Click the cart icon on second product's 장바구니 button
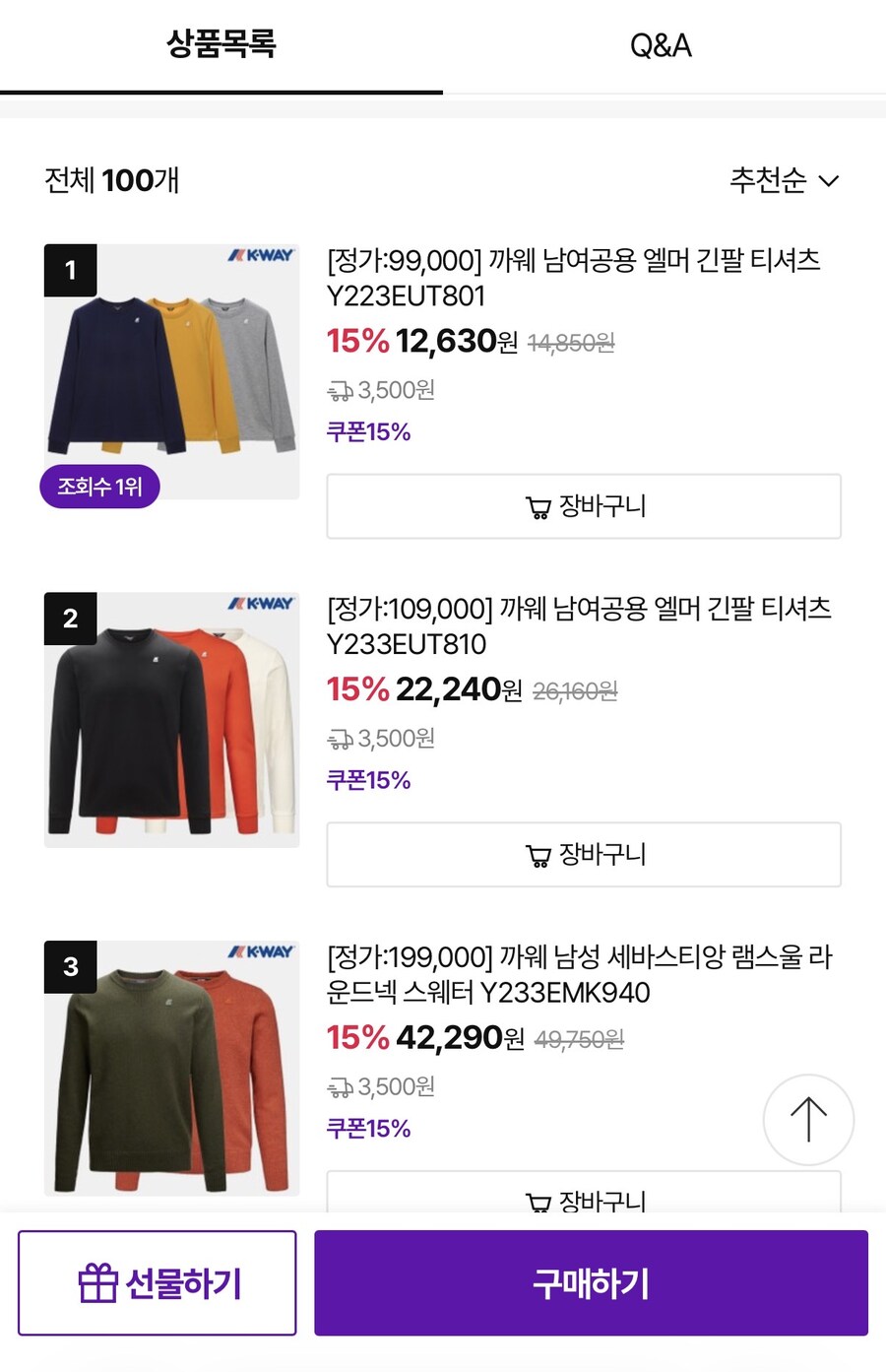Viewport: 886px width, 1372px height. (538, 855)
